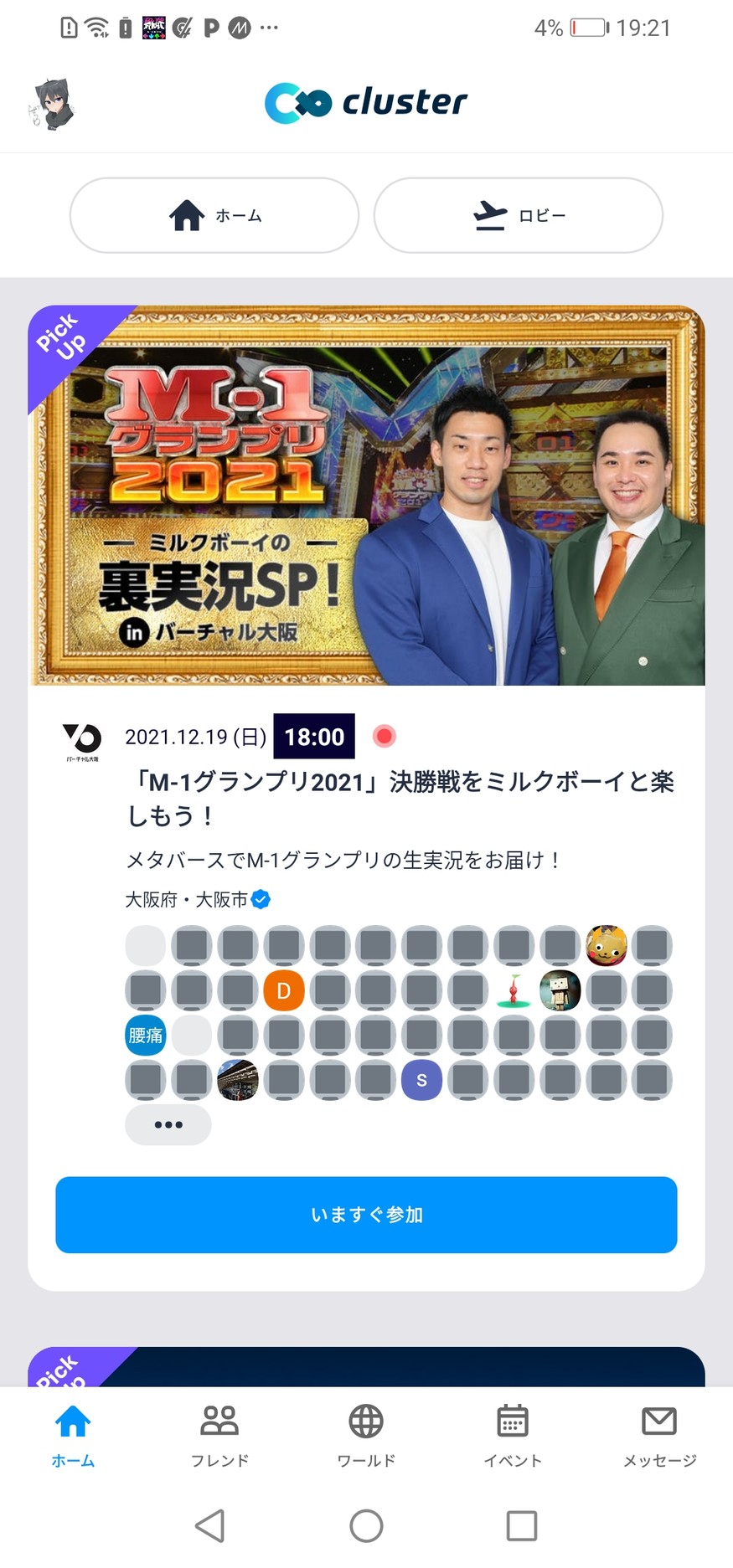Switch to the メッセージ tab
The width and height of the screenshot is (733, 1568).
click(659, 1437)
